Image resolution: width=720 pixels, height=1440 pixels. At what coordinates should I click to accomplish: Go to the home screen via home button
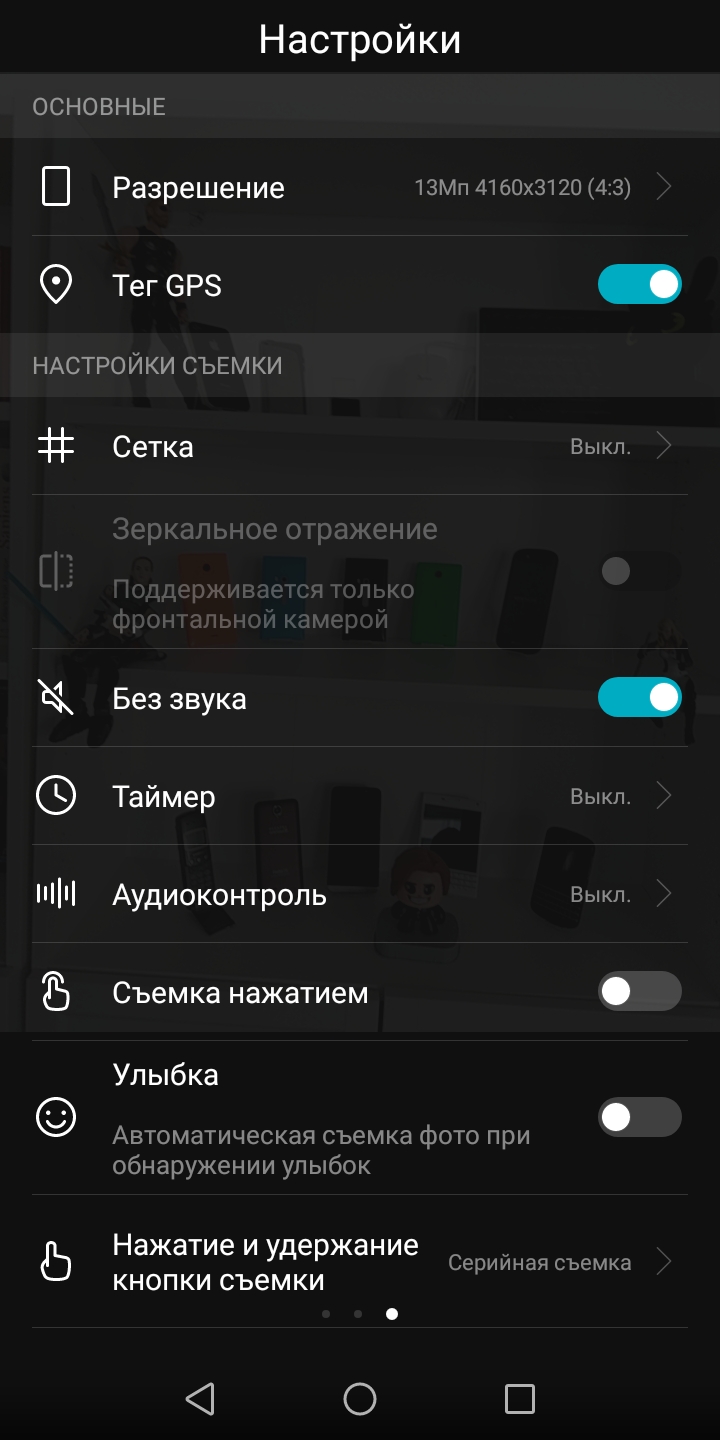pos(360,1398)
